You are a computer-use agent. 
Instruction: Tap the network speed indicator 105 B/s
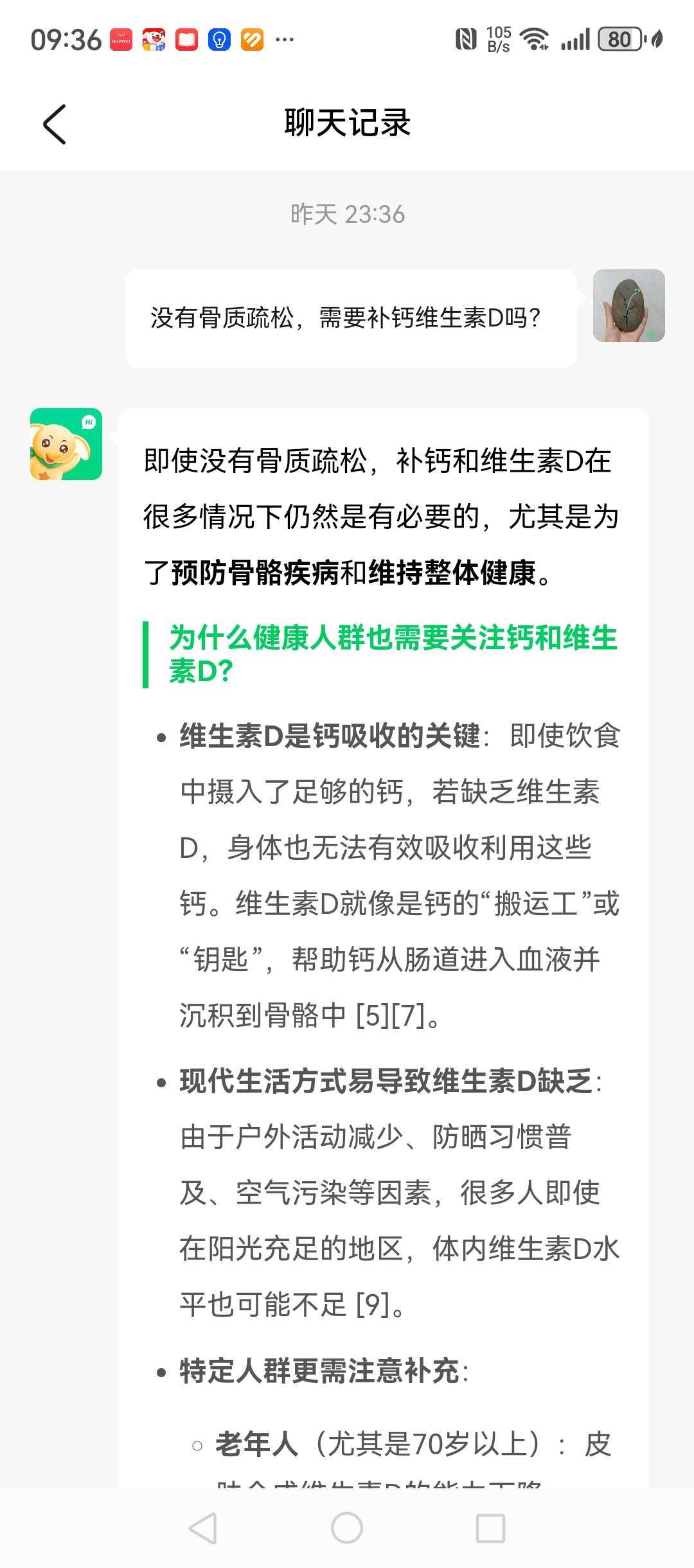pyautogui.click(x=499, y=40)
